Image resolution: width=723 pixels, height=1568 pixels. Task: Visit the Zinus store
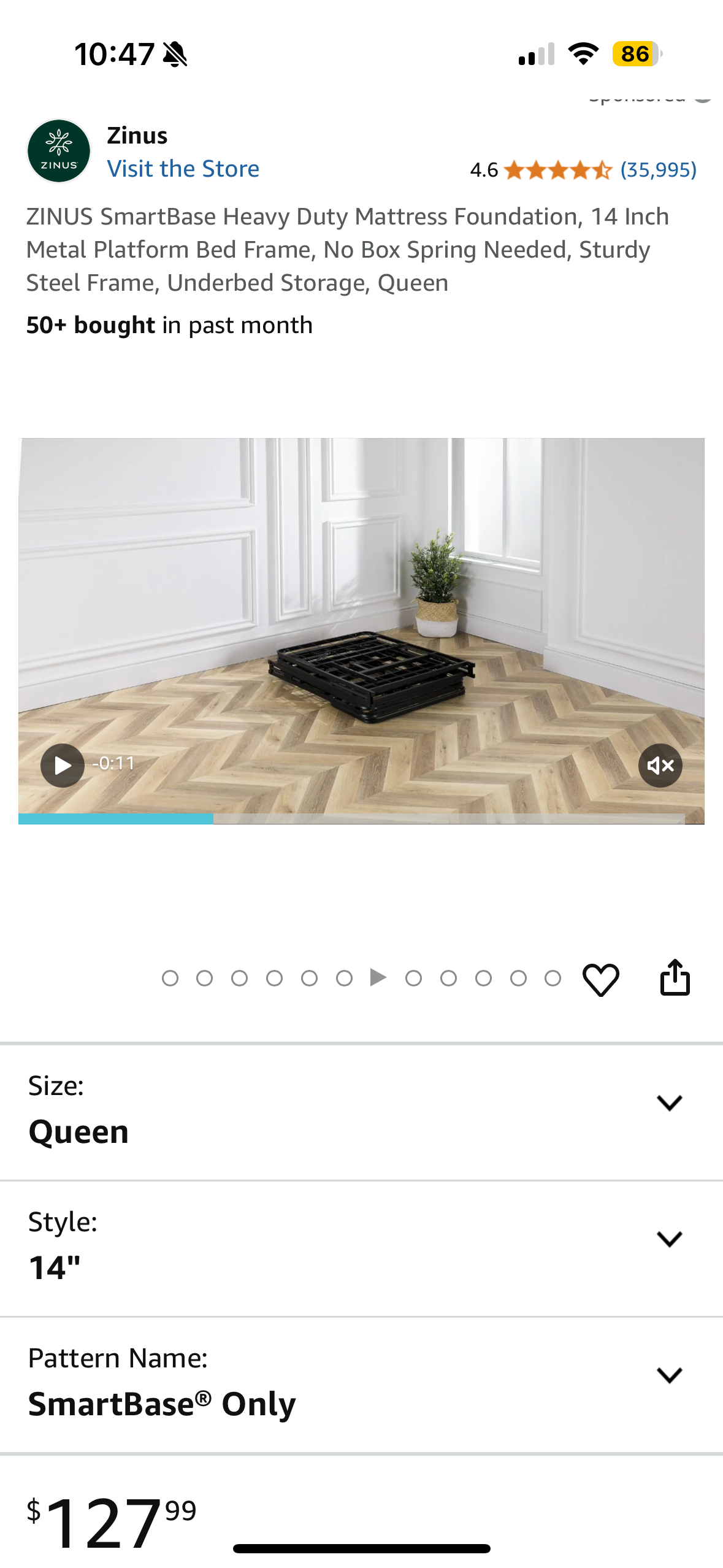(183, 169)
